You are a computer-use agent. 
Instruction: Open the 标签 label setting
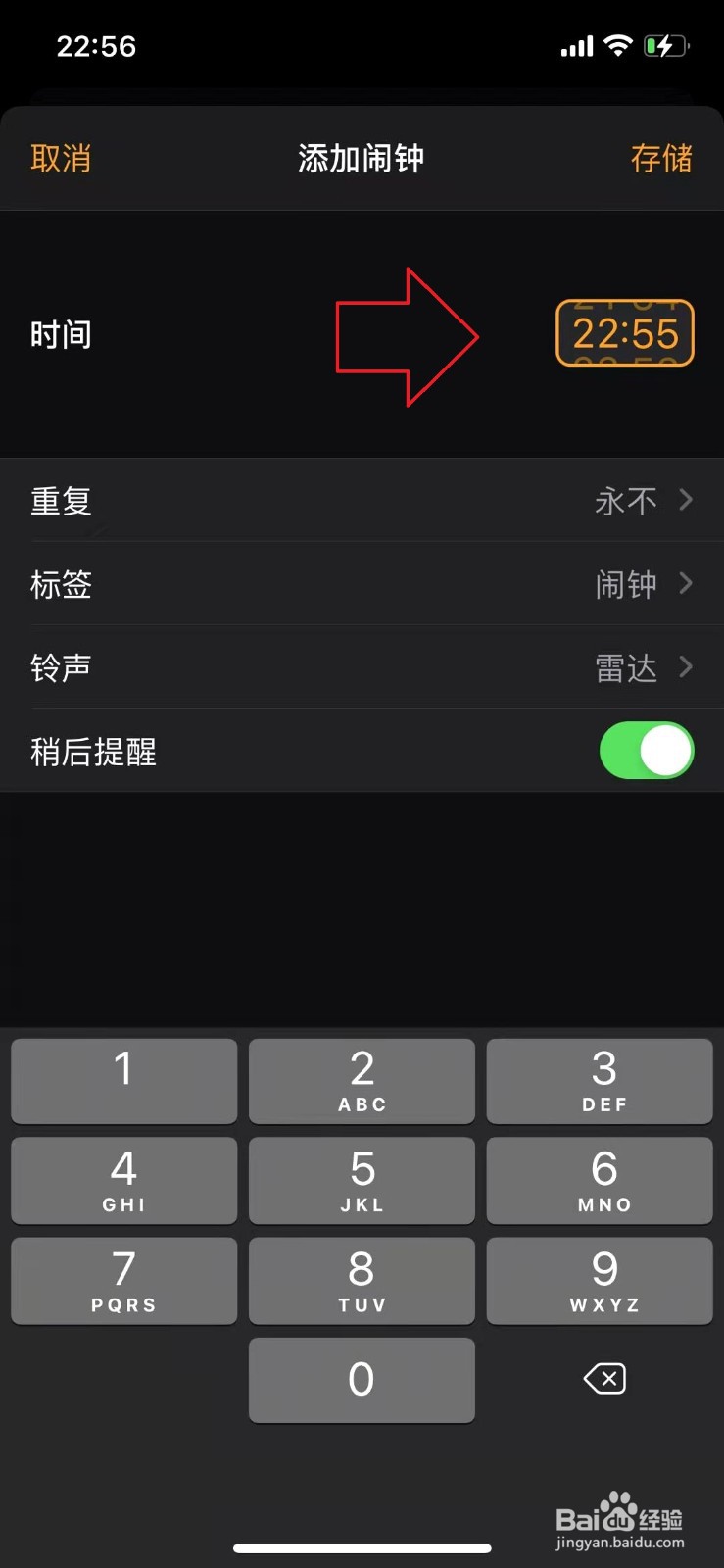(x=362, y=584)
